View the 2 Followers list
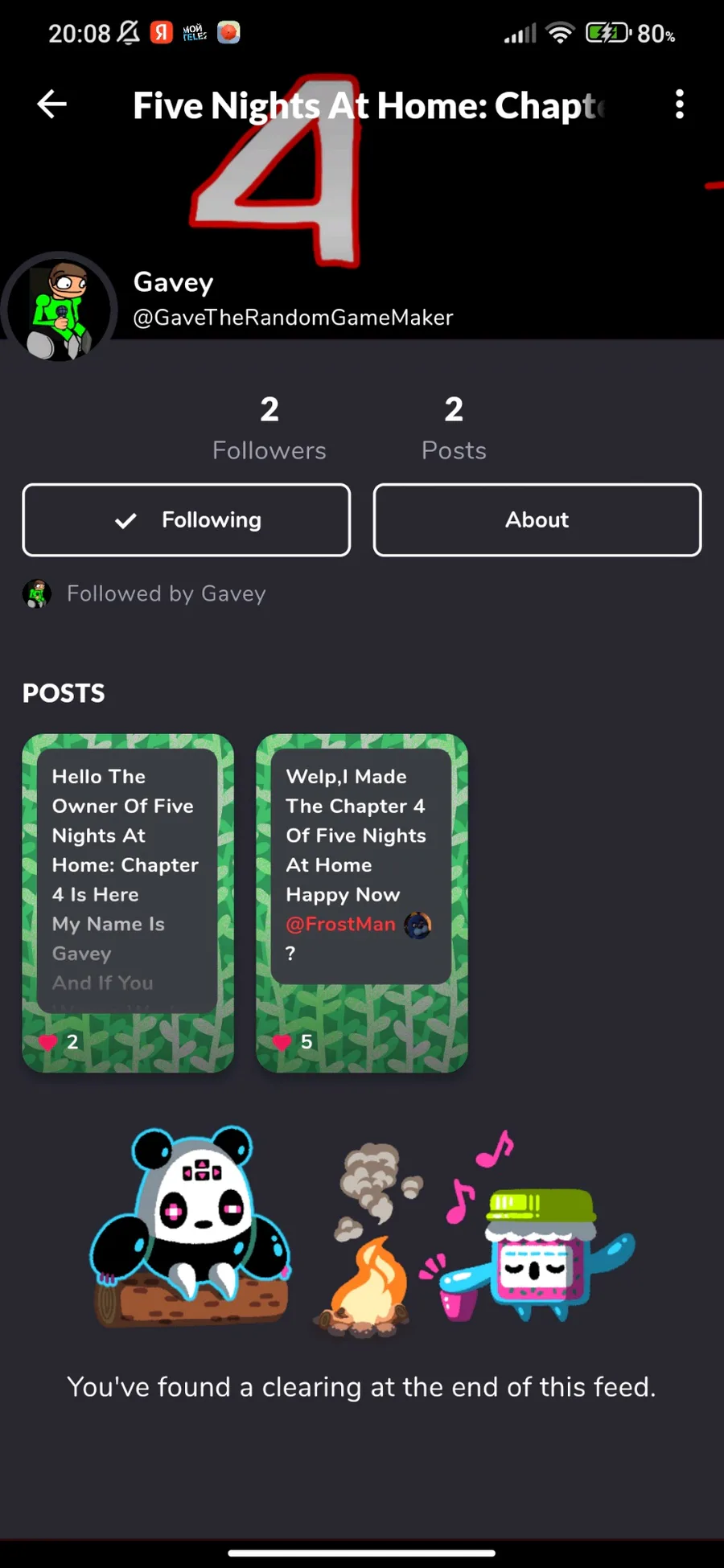 pos(269,428)
